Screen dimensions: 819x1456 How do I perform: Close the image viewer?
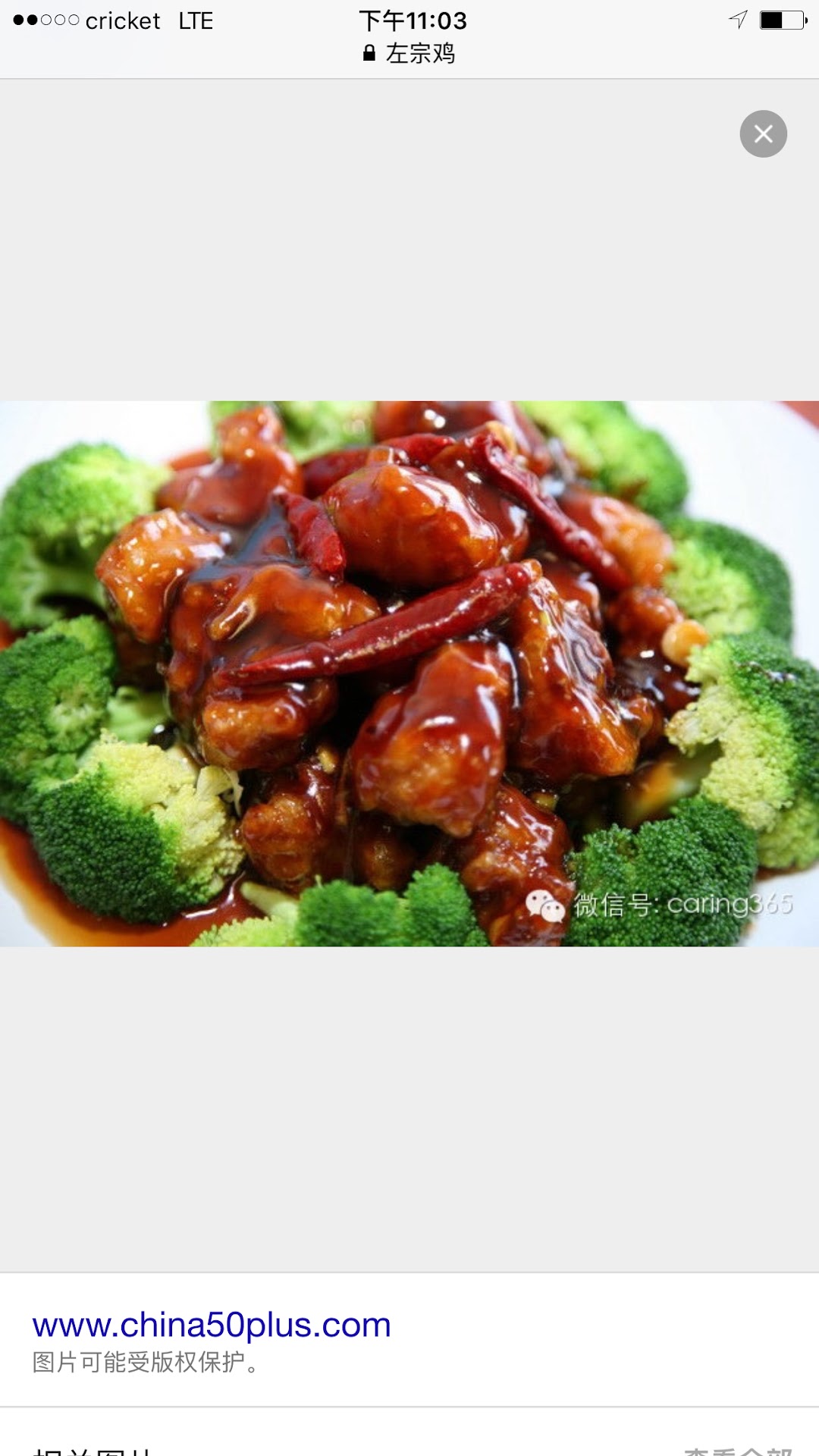tap(763, 134)
